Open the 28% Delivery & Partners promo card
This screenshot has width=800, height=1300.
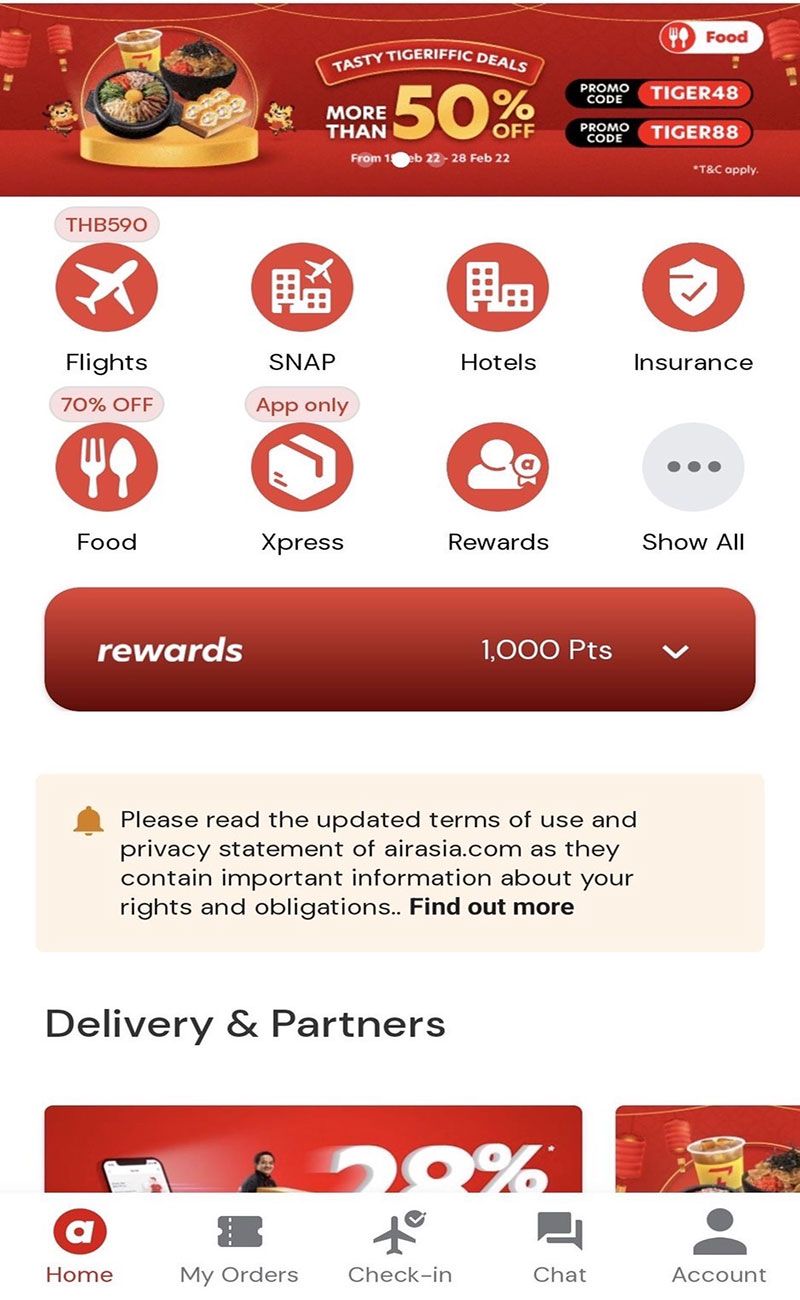(313, 1150)
